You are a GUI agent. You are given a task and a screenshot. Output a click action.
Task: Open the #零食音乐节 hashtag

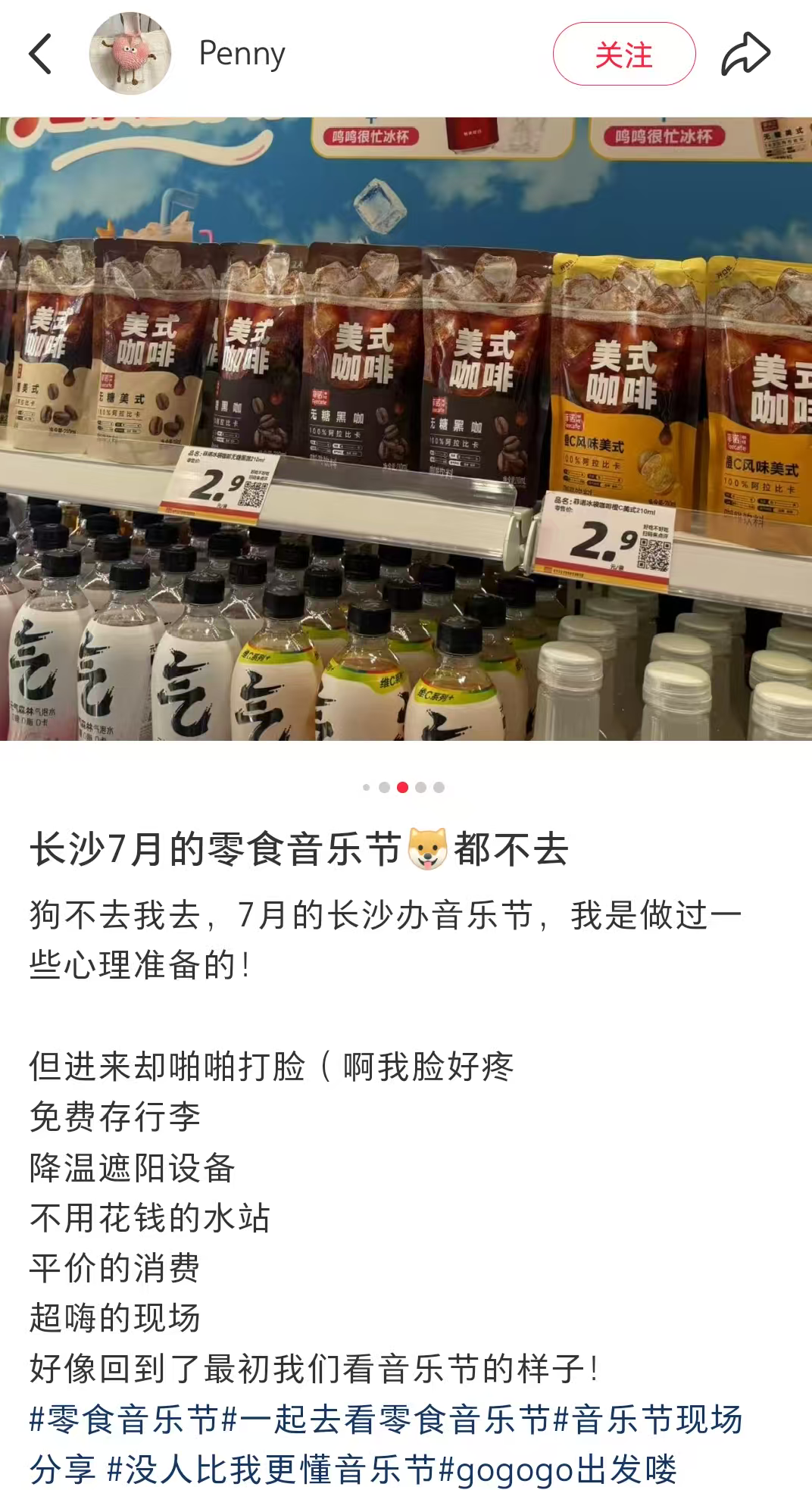[124, 1419]
